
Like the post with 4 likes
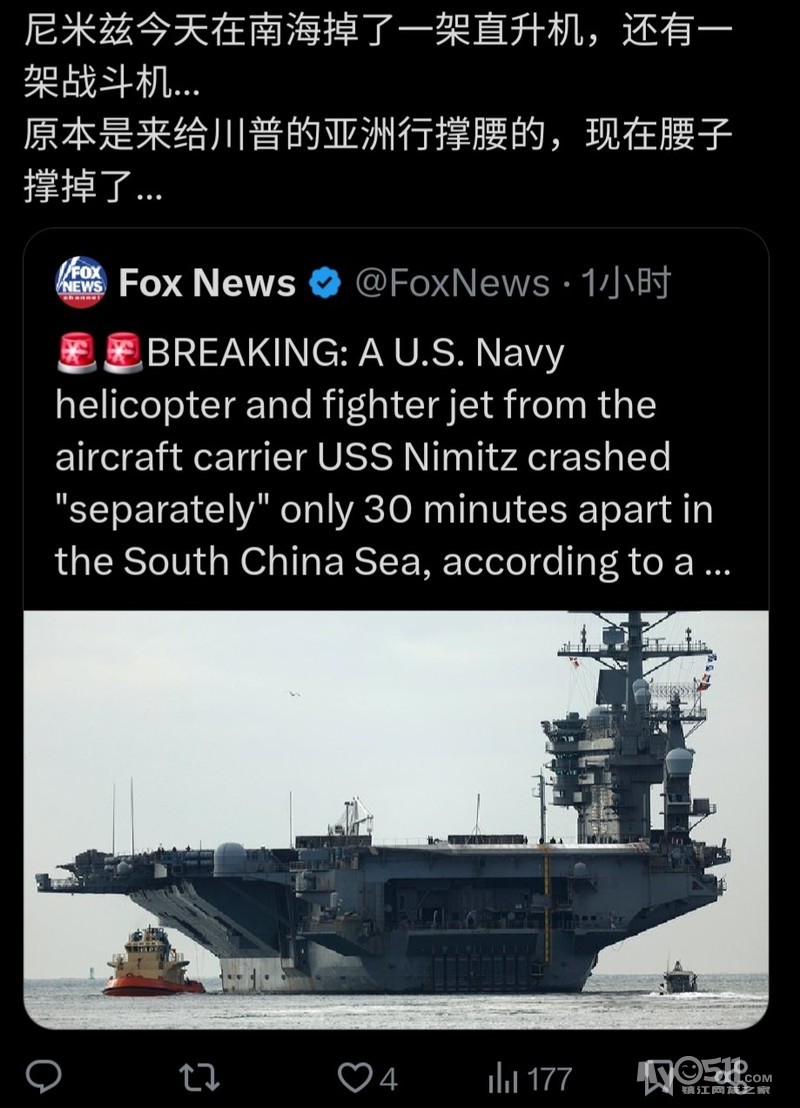pos(354,1077)
